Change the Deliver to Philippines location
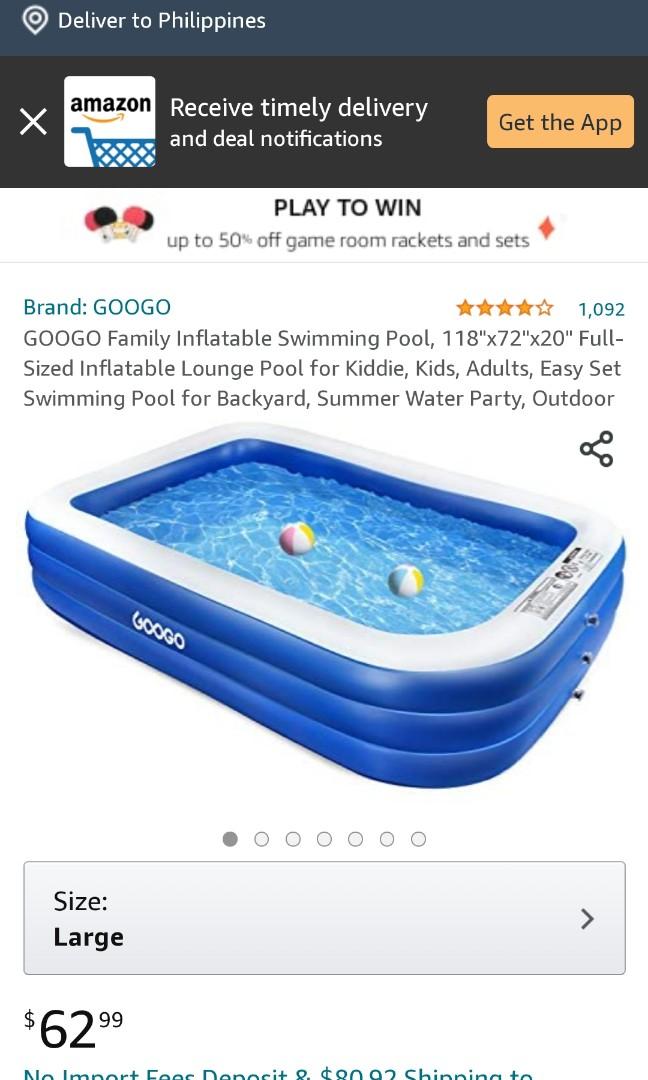Image resolution: width=648 pixels, height=1080 pixels. tap(145, 20)
